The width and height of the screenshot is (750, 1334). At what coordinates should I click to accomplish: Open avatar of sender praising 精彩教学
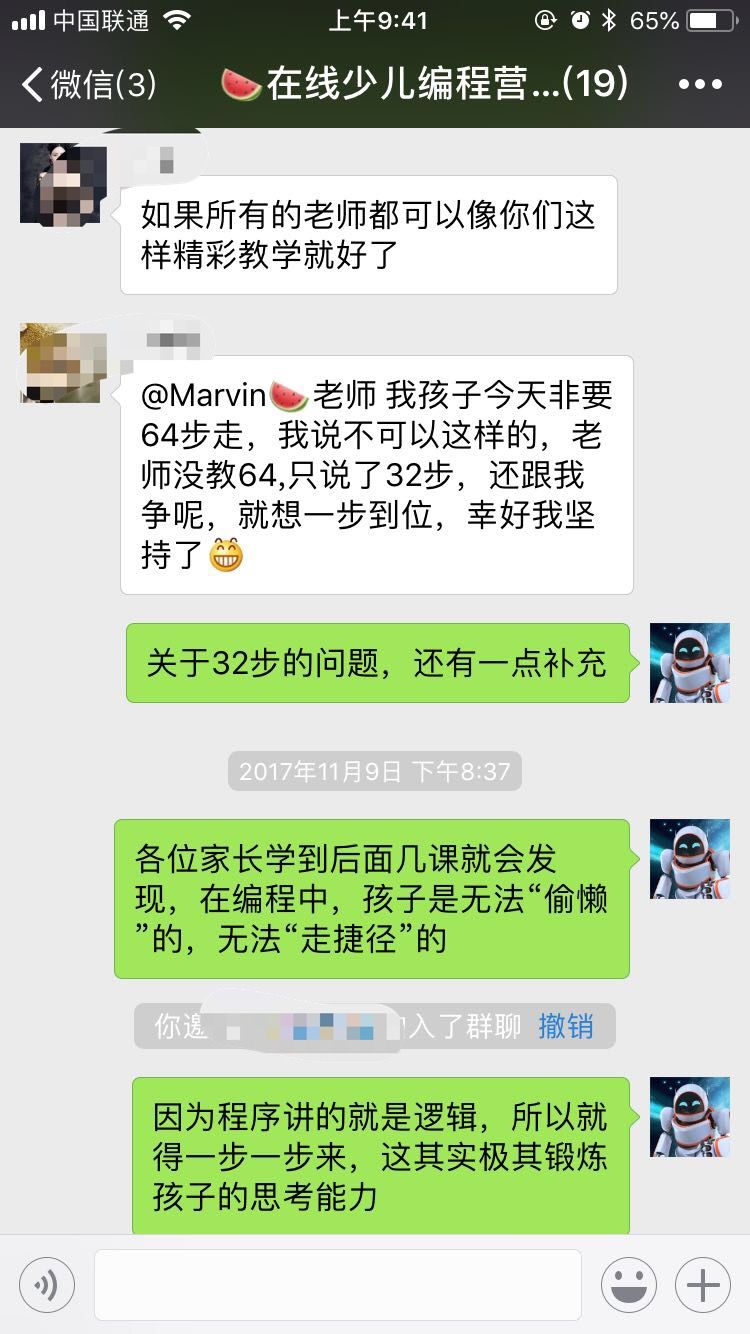tap(62, 183)
